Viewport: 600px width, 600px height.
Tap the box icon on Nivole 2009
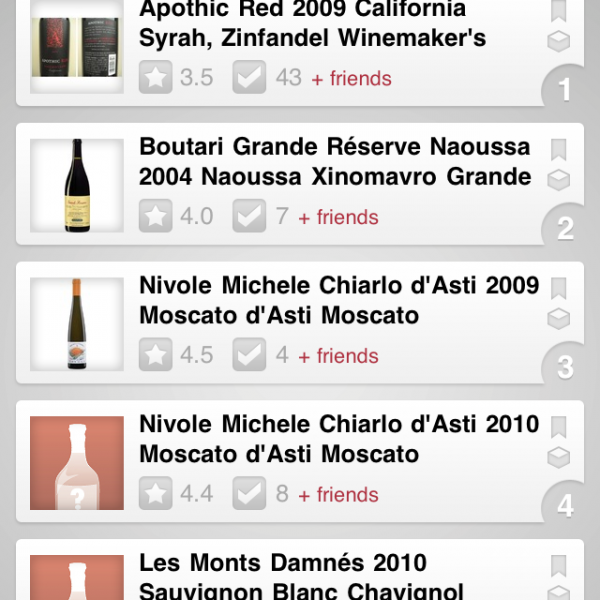pos(559,319)
